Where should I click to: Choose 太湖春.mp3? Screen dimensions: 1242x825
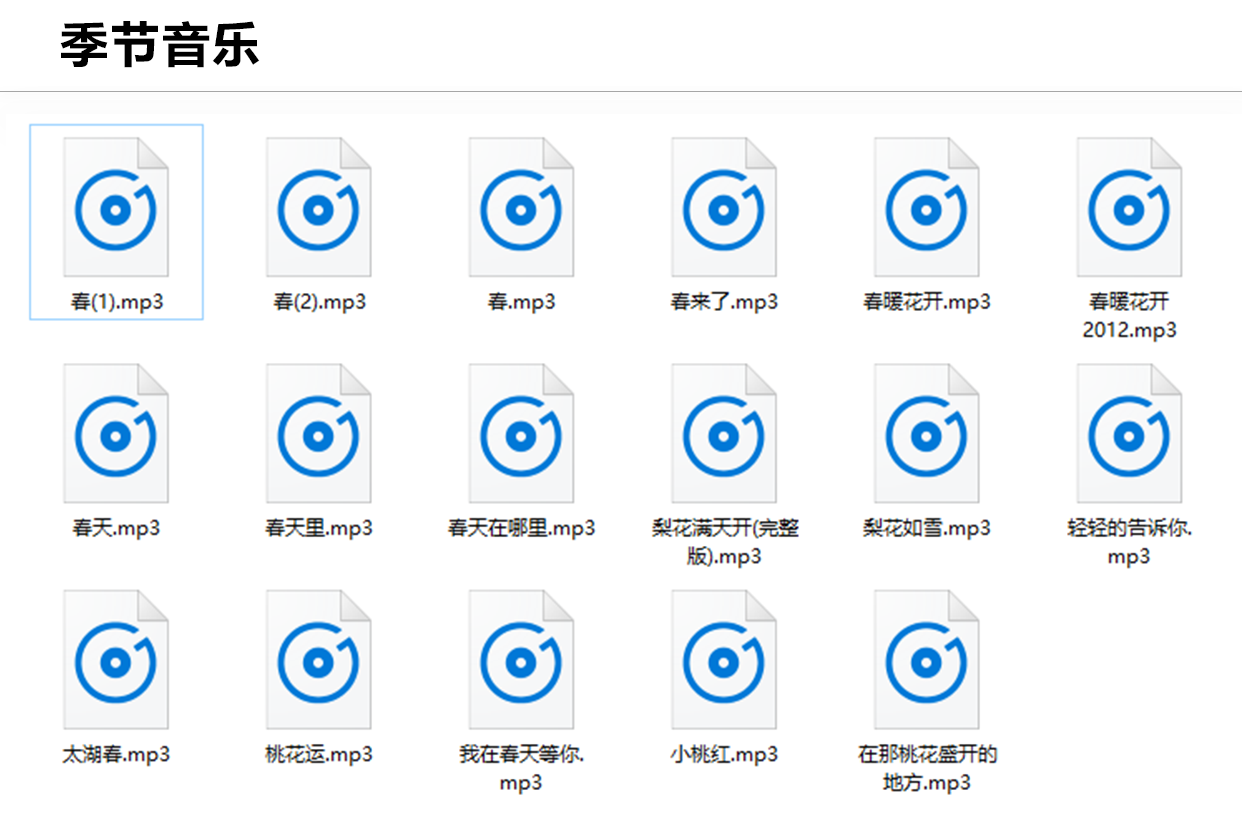coord(116,660)
